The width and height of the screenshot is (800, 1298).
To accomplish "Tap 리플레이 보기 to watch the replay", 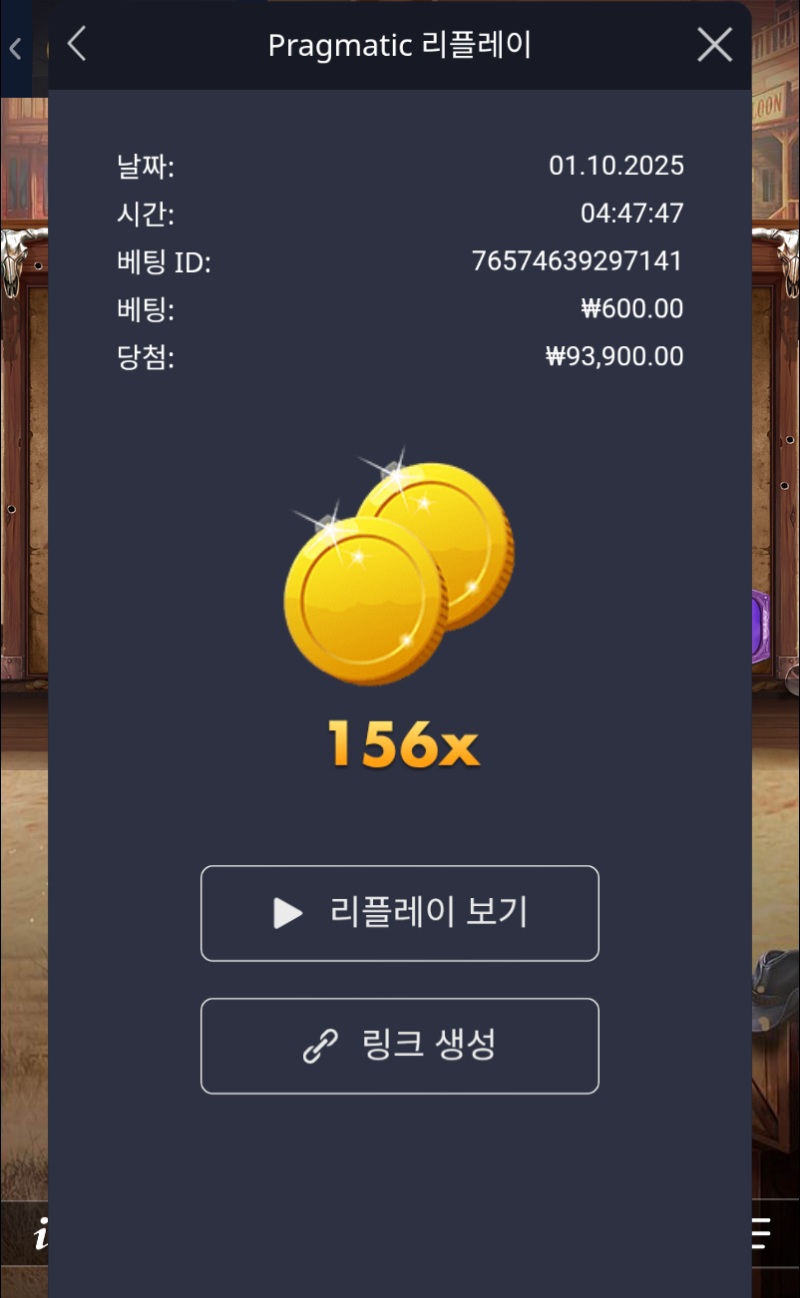I will click(x=400, y=913).
